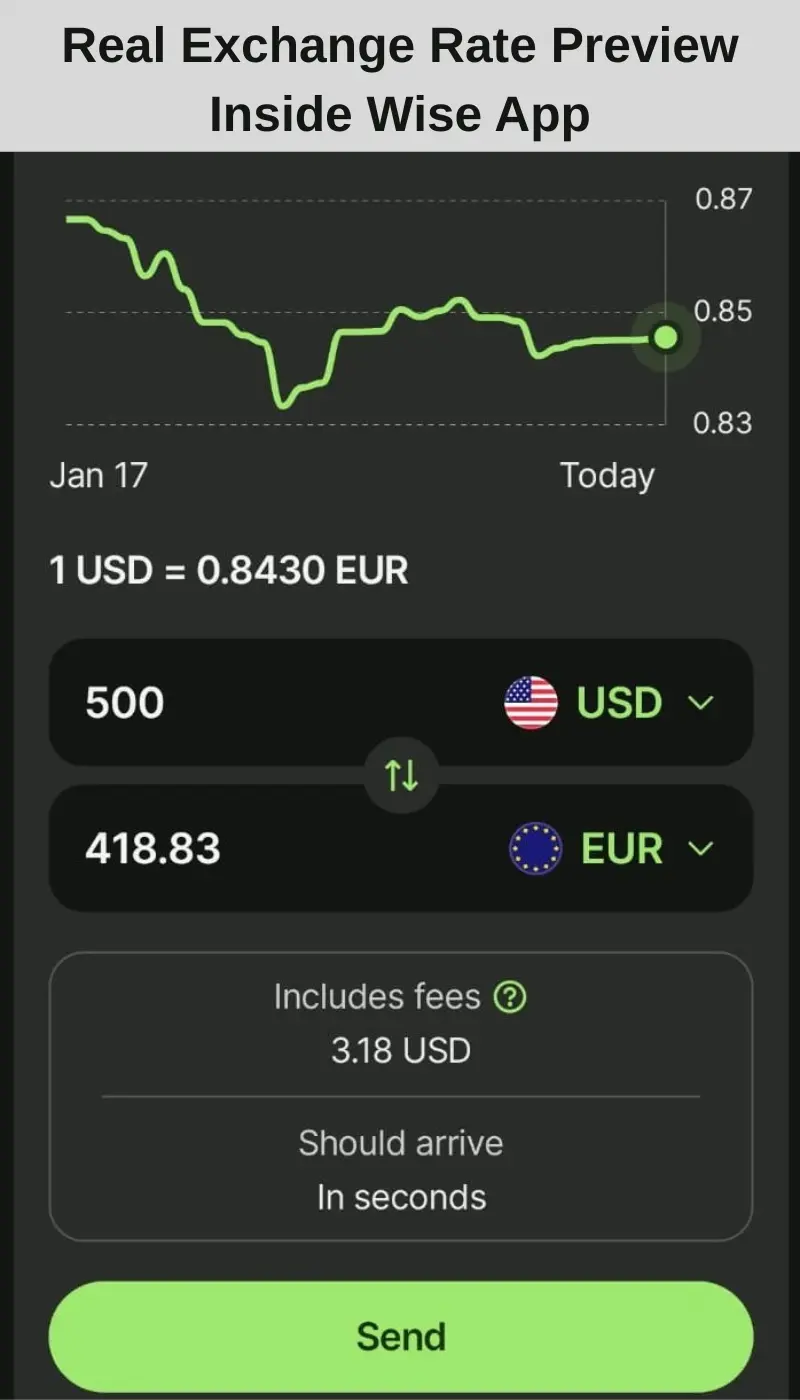Expand the USD currency dropdown

[700, 702]
